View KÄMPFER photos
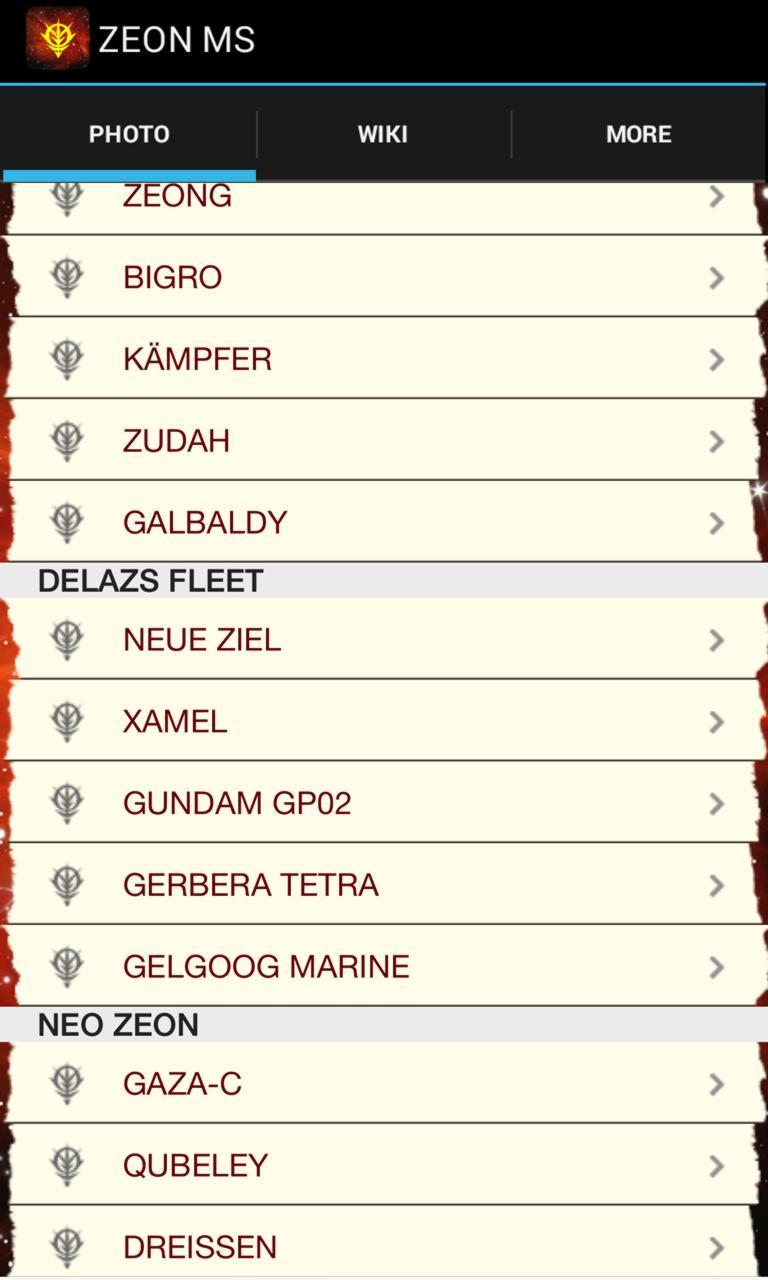 point(384,359)
